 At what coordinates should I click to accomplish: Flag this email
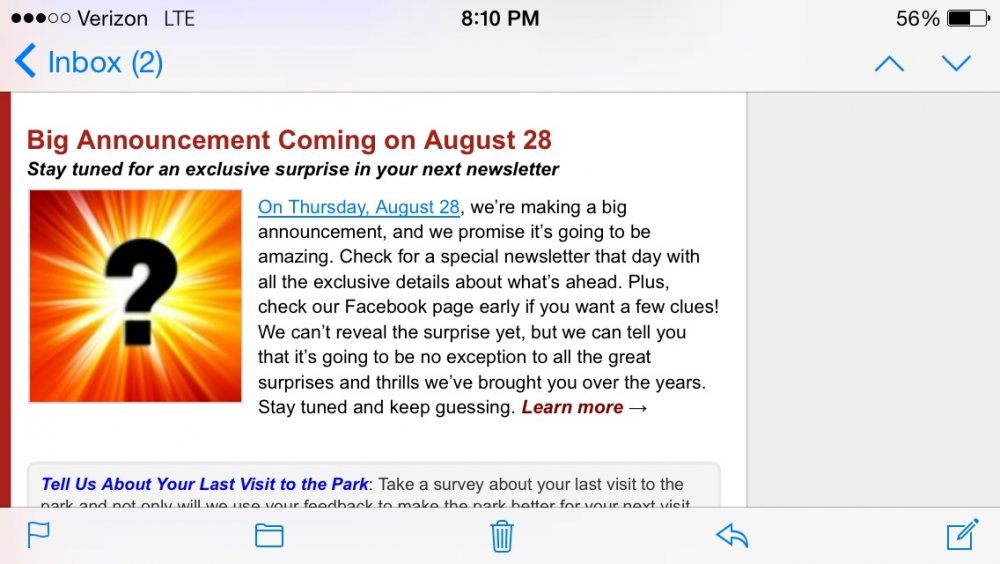[39, 536]
